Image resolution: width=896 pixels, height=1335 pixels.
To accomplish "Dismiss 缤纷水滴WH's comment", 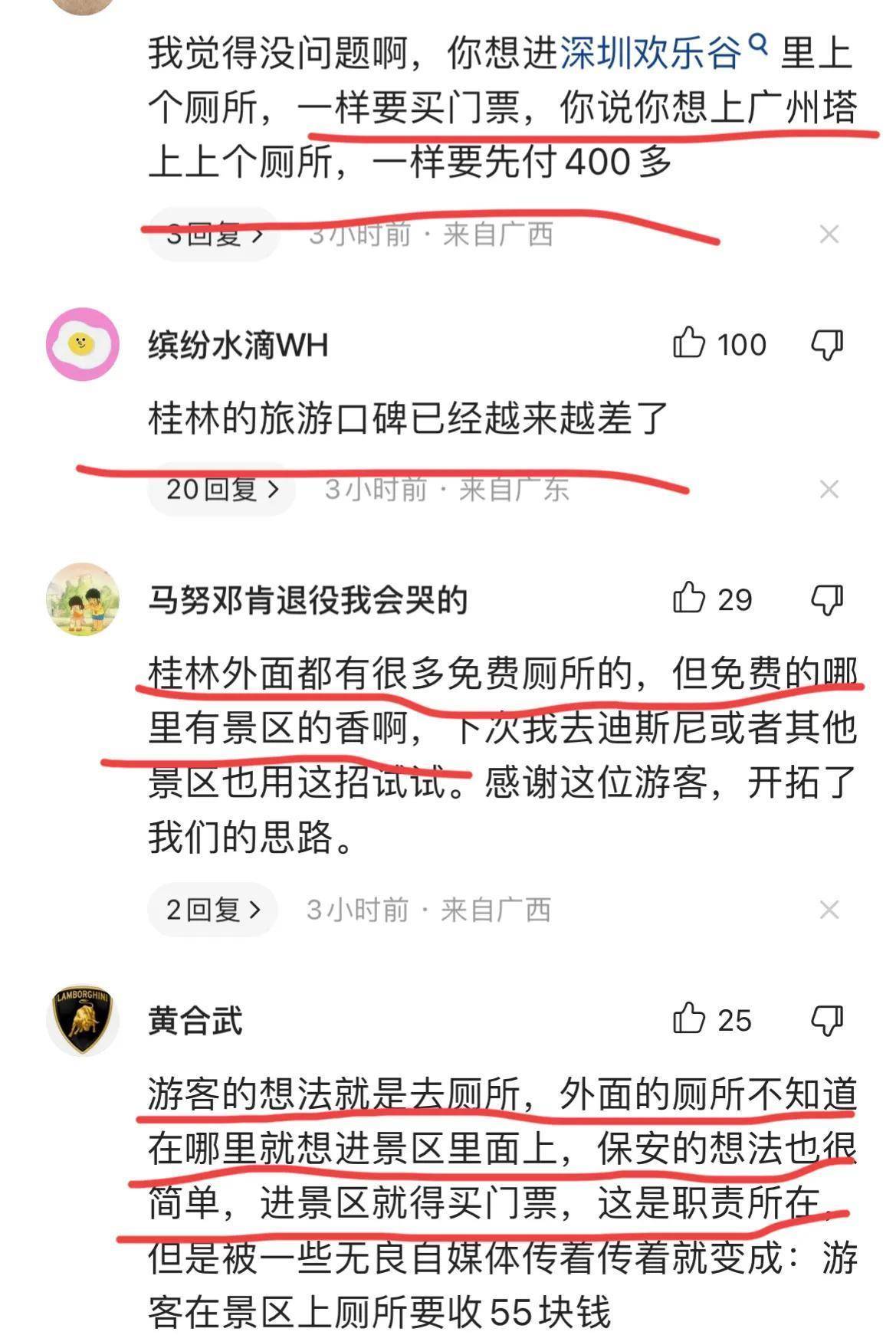I will [829, 489].
